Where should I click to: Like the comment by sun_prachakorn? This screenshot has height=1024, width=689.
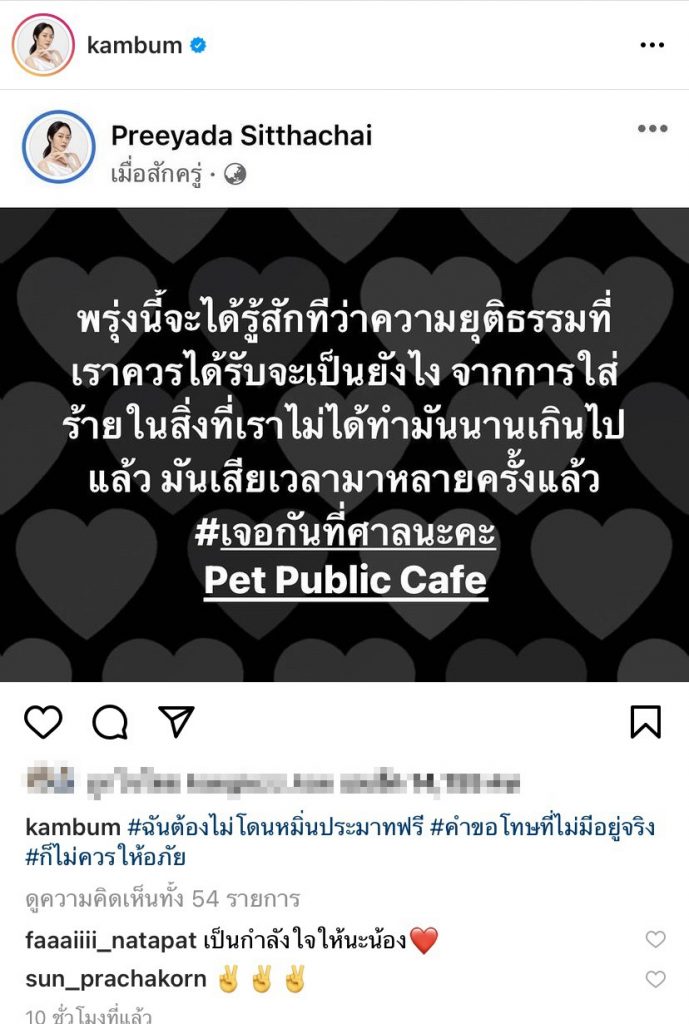[x=655, y=979]
